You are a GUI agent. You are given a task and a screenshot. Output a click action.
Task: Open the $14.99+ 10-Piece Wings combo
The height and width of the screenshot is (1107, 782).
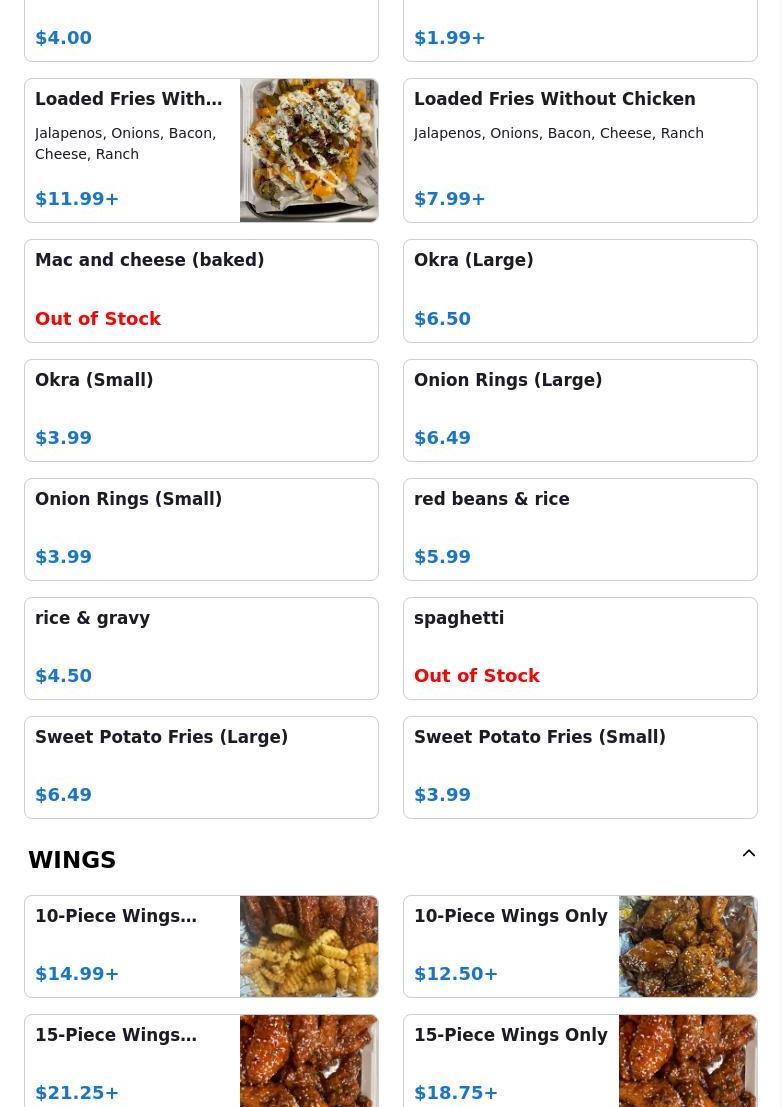[x=201, y=946]
